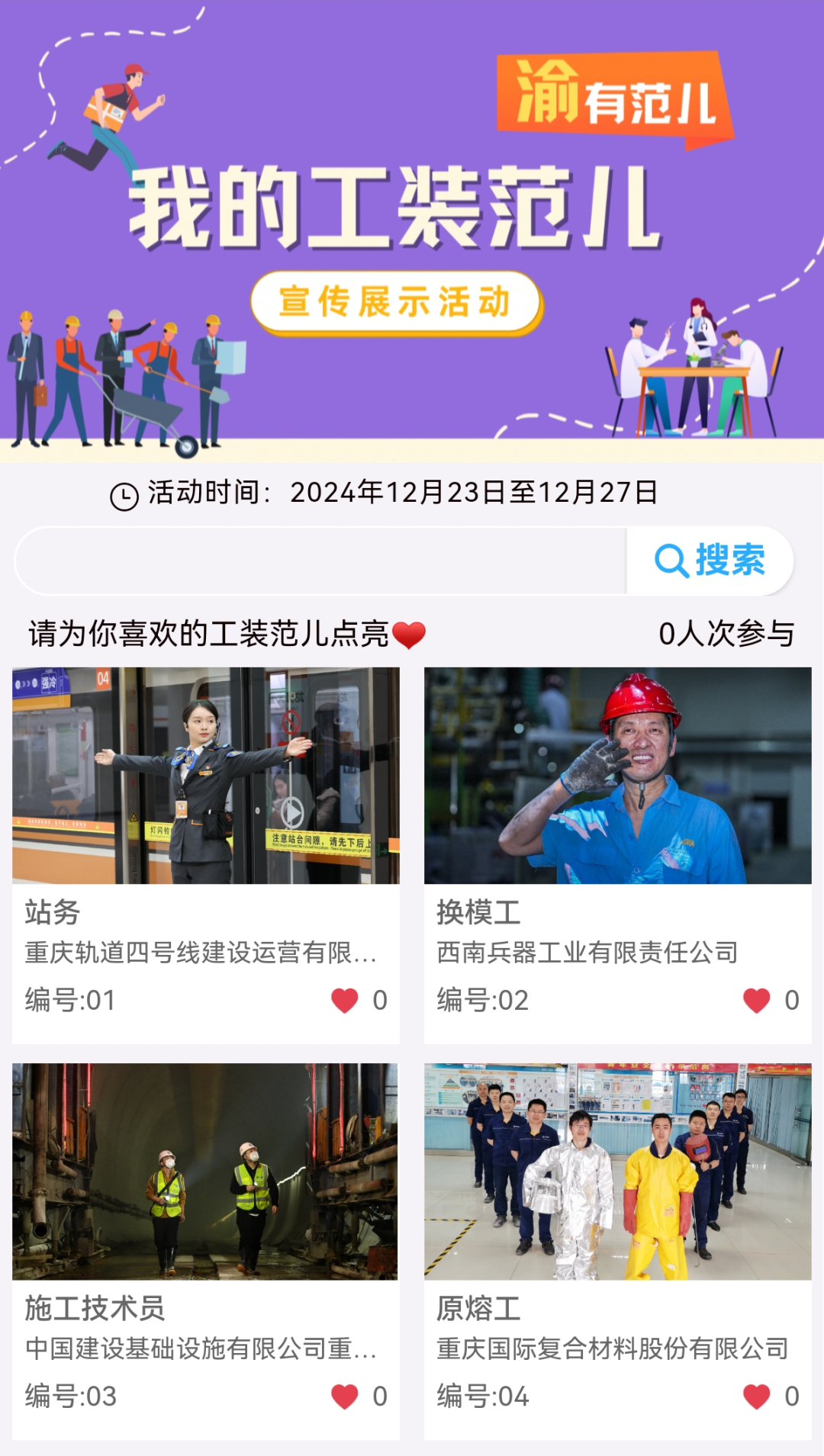Image resolution: width=824 pixels, height=1456 pixels.
Task: Like entry 编号:02 with the heart
Action: (757, 1000)
